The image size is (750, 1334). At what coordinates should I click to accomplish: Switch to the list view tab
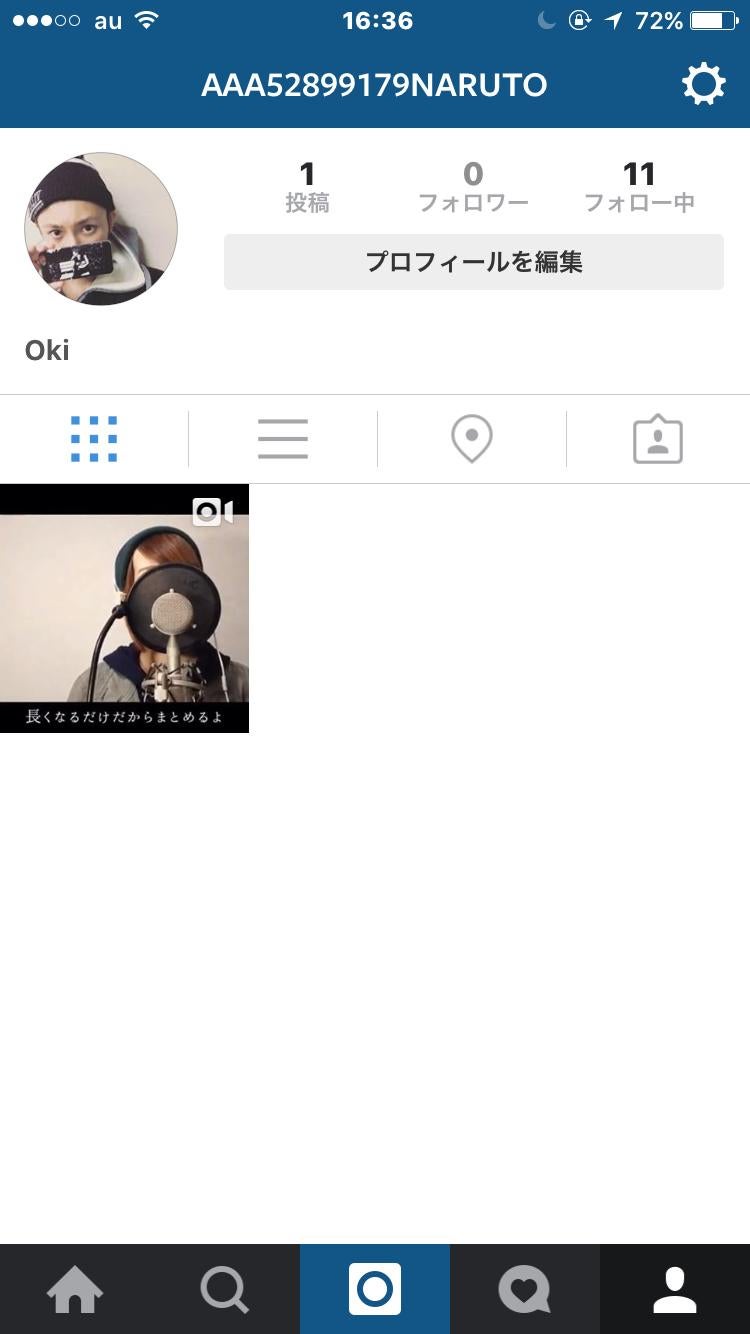283,439
